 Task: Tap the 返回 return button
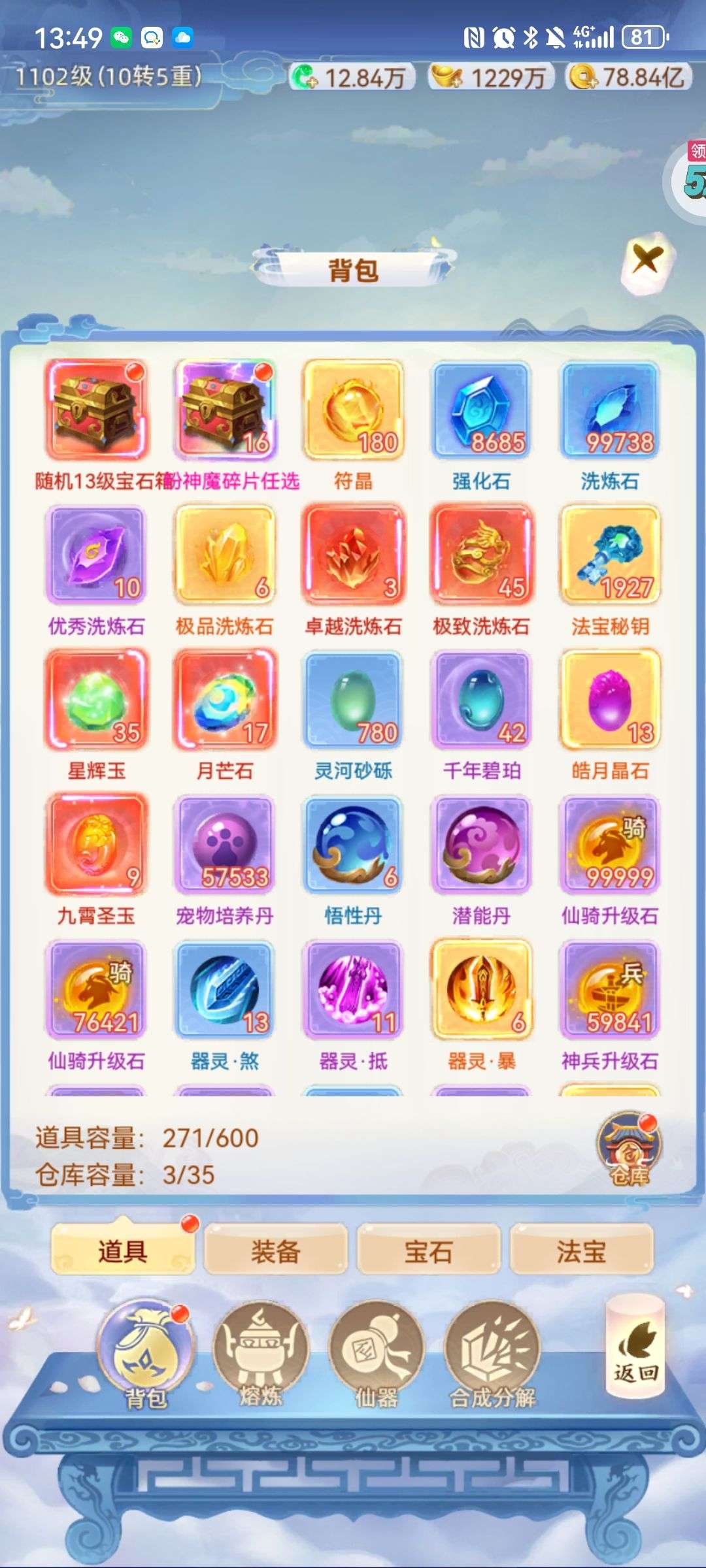(x=635, y=1347)
